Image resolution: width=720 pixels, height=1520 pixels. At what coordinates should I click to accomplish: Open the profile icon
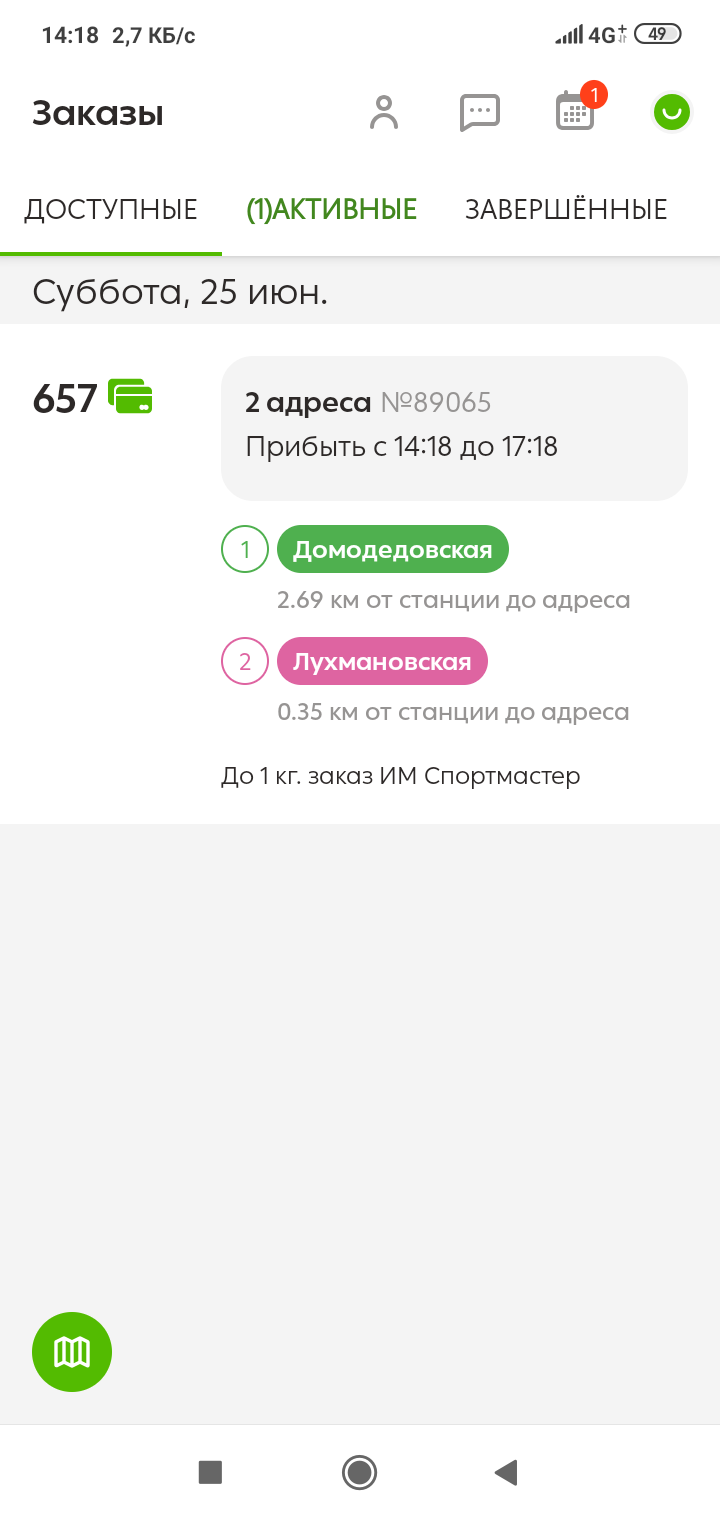point(384,113)
